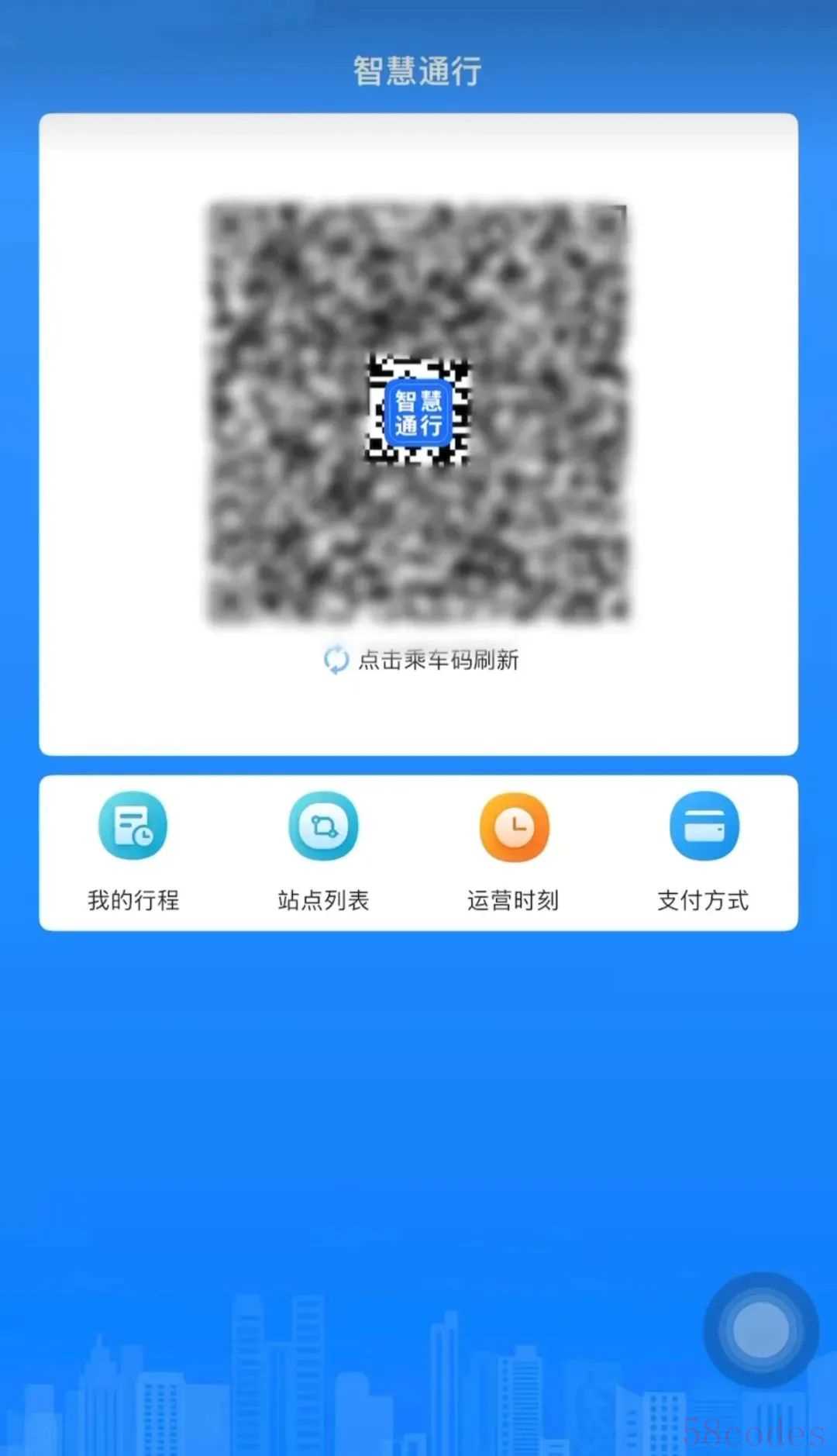Screen dimensions: 837x1456
Task: Tap the floating assistive touch button
Action: coord(760,1330)
